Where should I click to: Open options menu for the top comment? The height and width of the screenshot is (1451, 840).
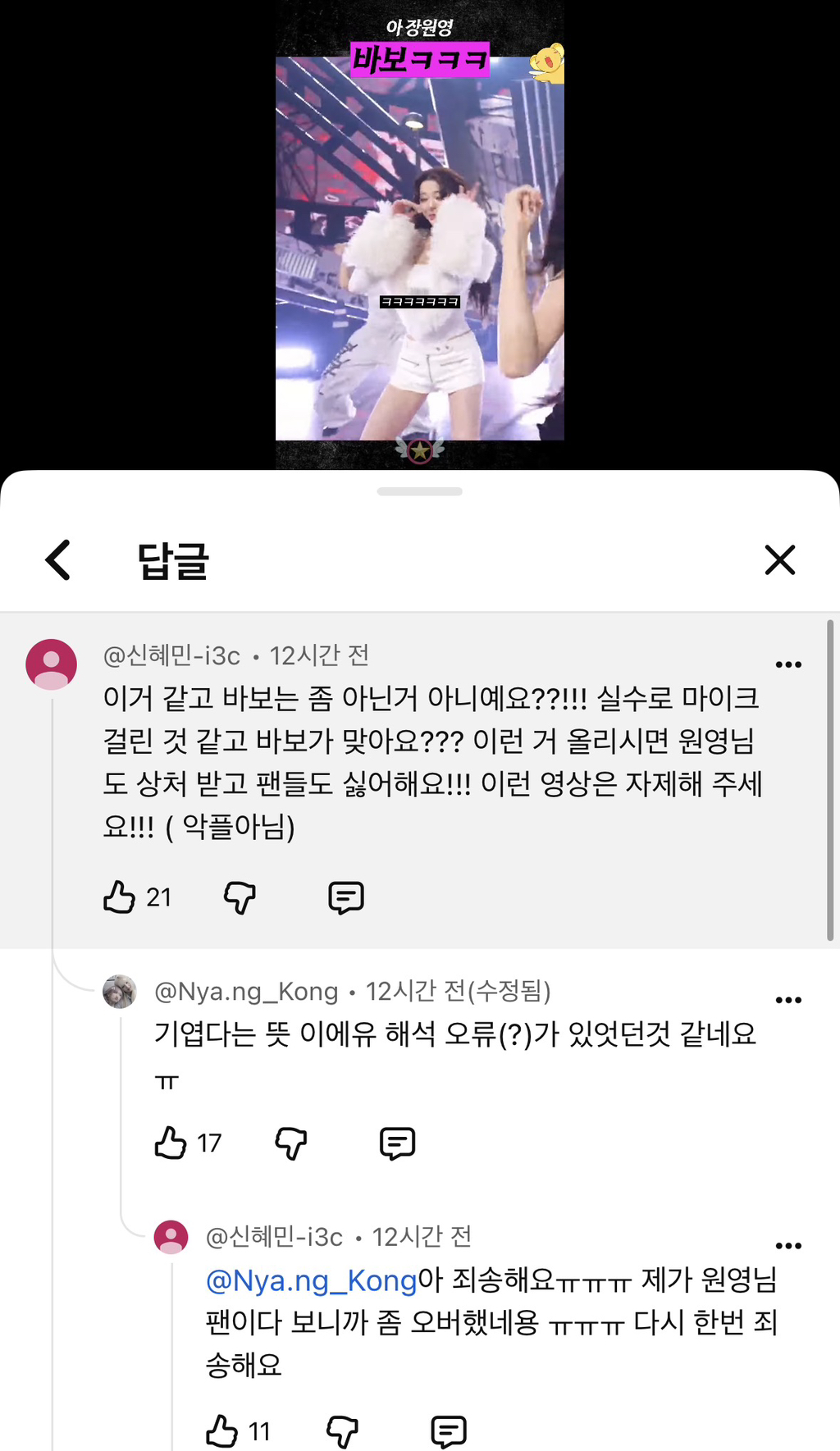pos(788,664)
